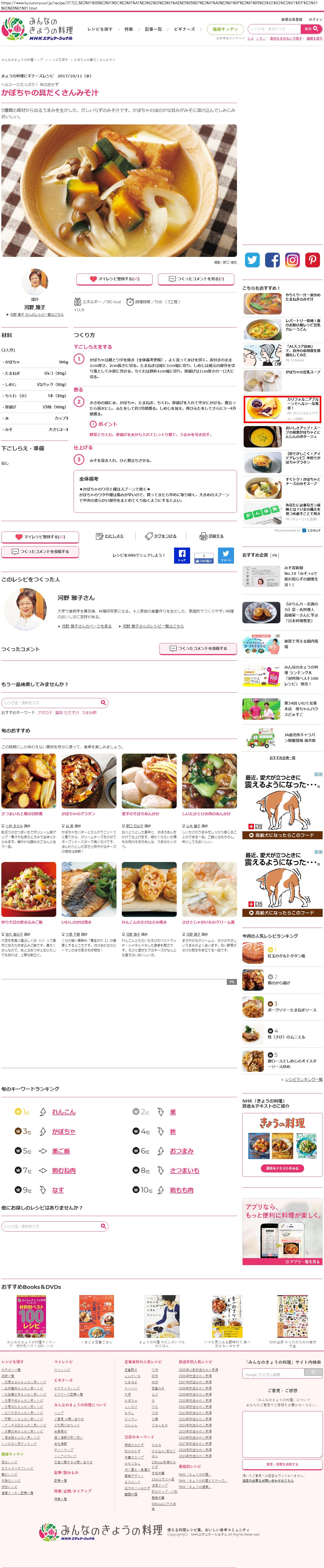Share recipe with Twitter ツイート button
Image resolution: width=324 pixels, height=1568 pixels.
click(226, 555)
